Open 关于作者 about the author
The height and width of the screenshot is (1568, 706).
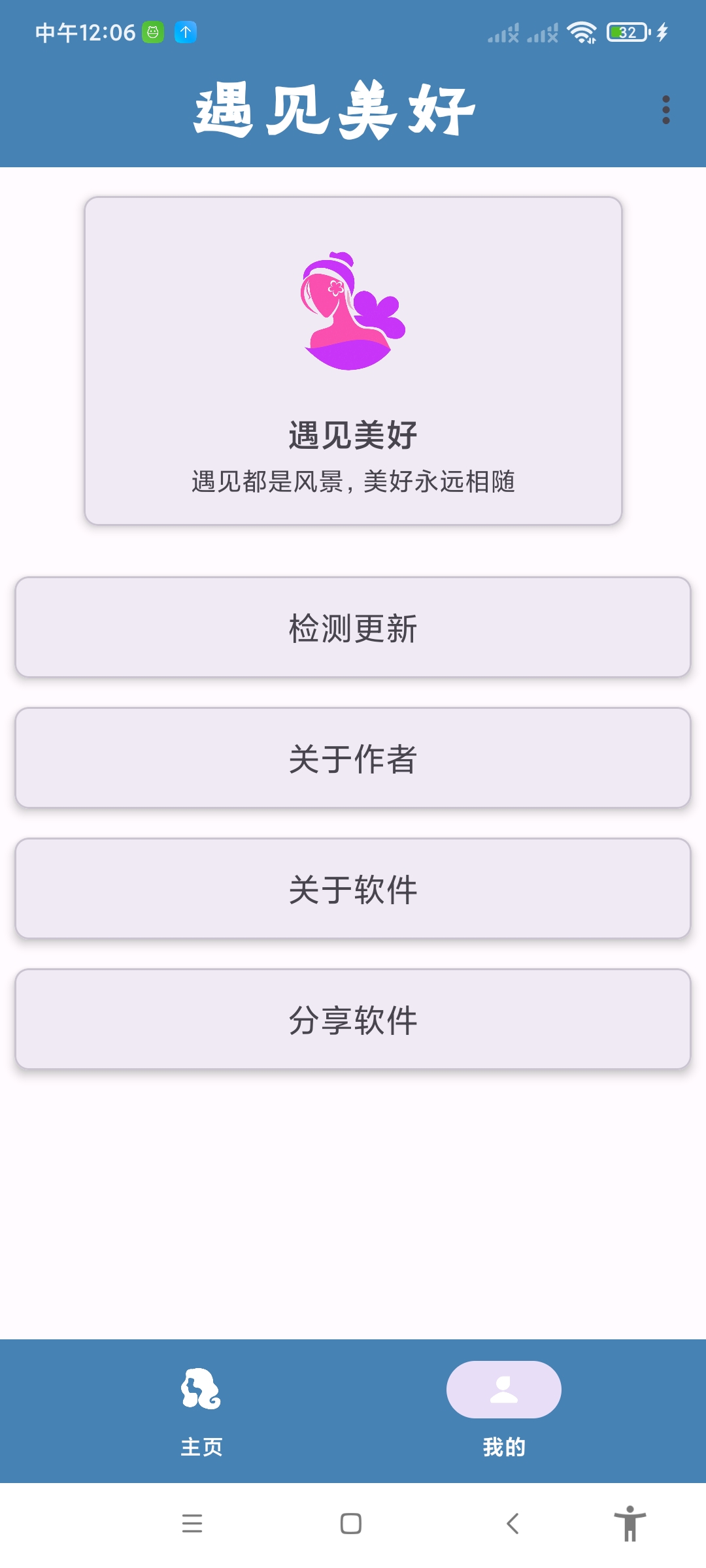[353, 758]
